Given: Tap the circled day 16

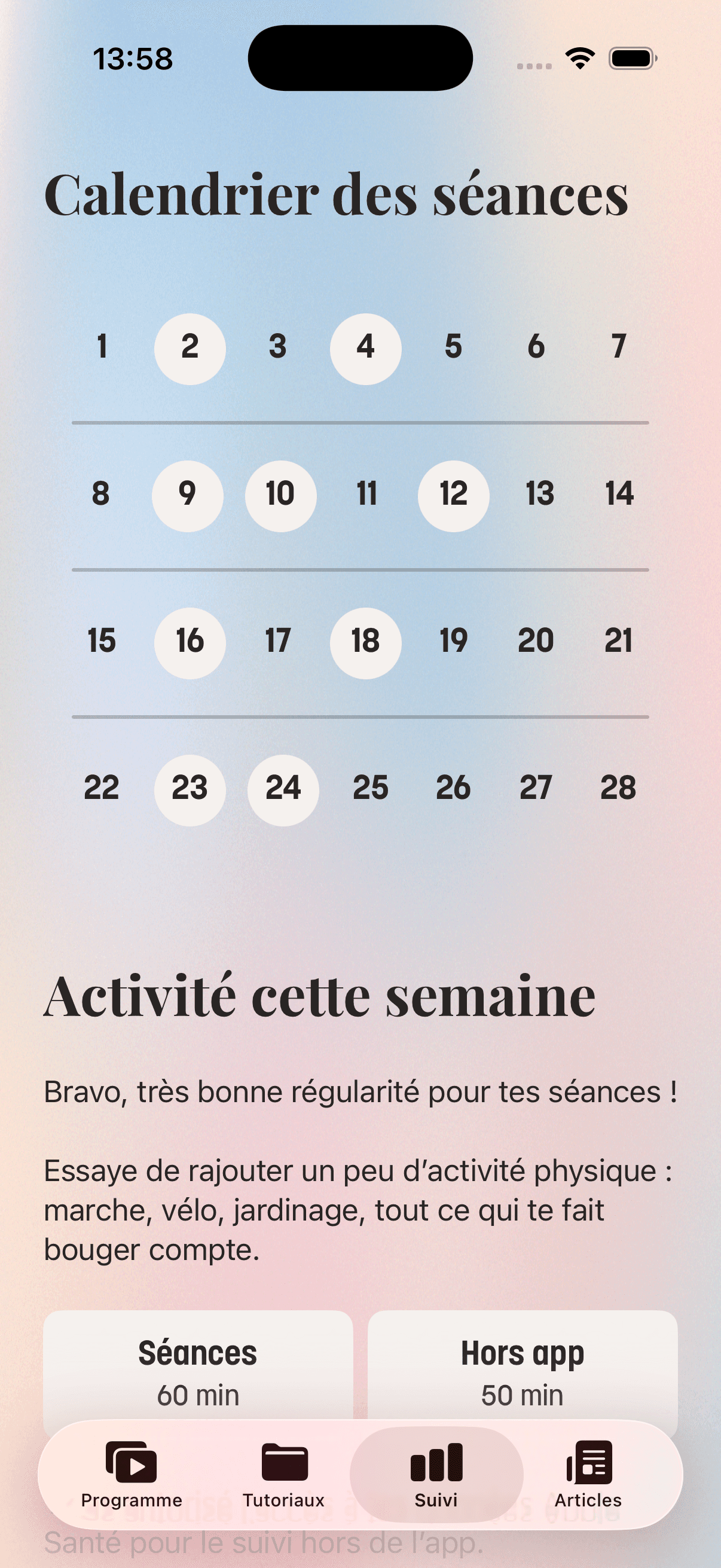Looking at the screenshot, I should tap(190, 642).
